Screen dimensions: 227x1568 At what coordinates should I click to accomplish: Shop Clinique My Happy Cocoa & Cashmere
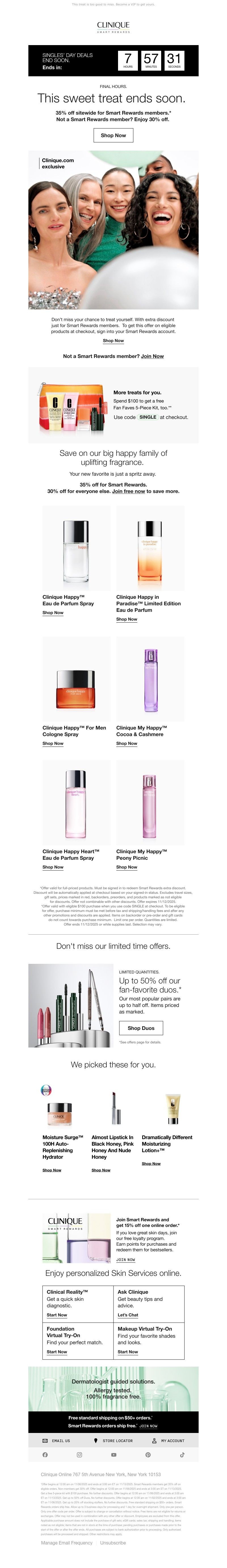127,743
